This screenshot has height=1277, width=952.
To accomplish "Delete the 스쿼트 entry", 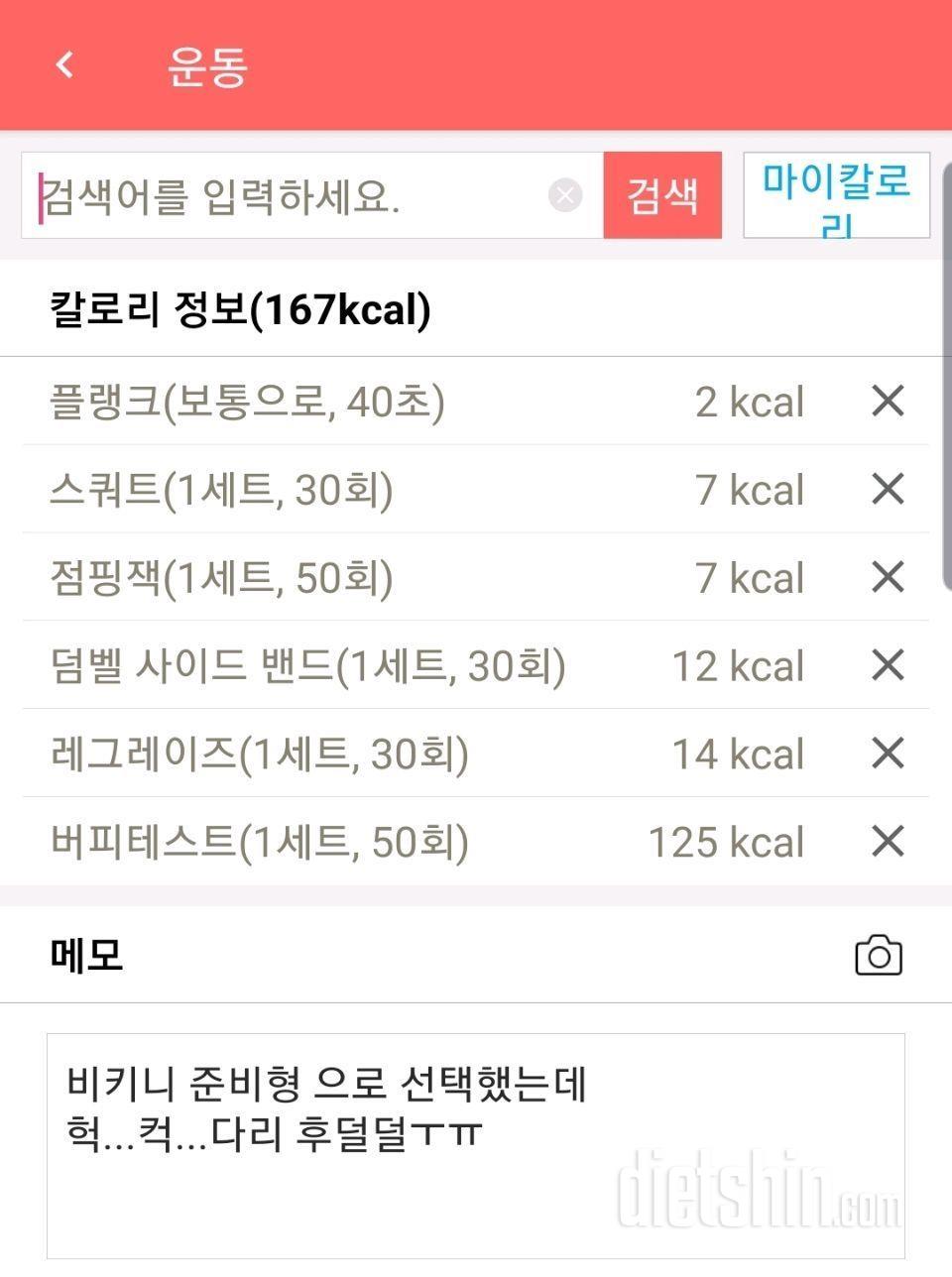I will coord(888,490).
